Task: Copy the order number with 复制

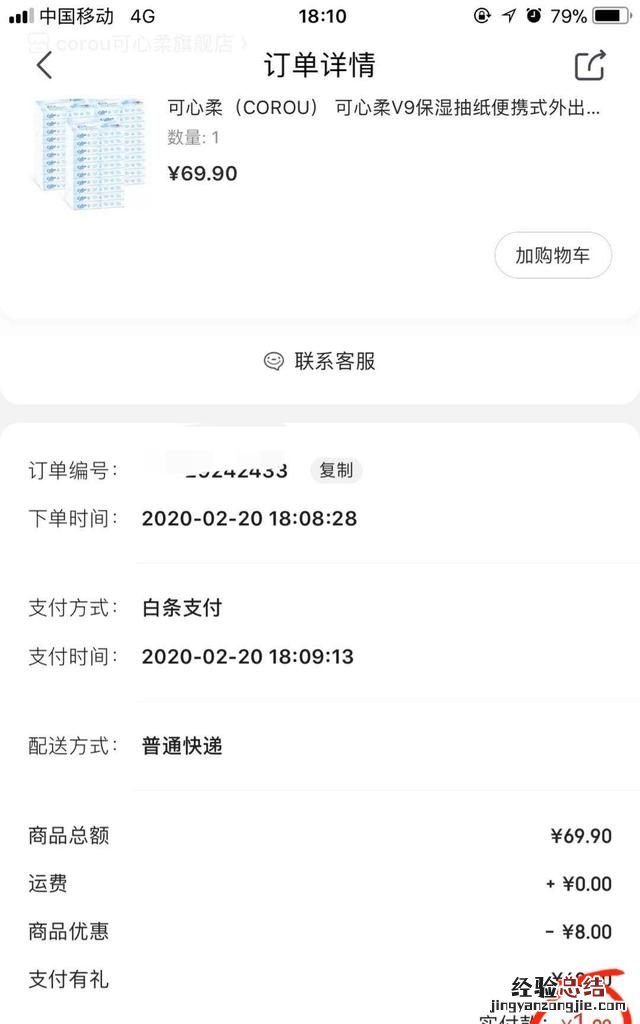Action: 336,470
